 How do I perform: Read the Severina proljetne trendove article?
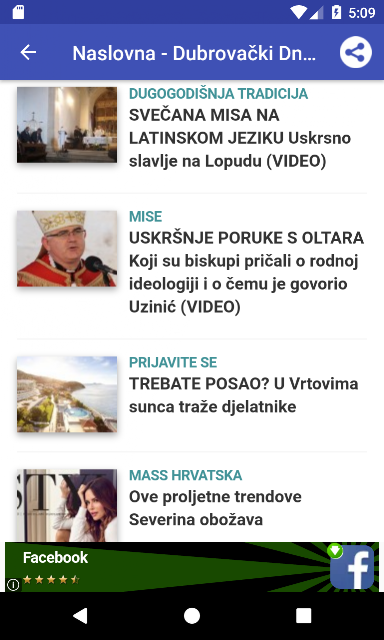(215, 508)
